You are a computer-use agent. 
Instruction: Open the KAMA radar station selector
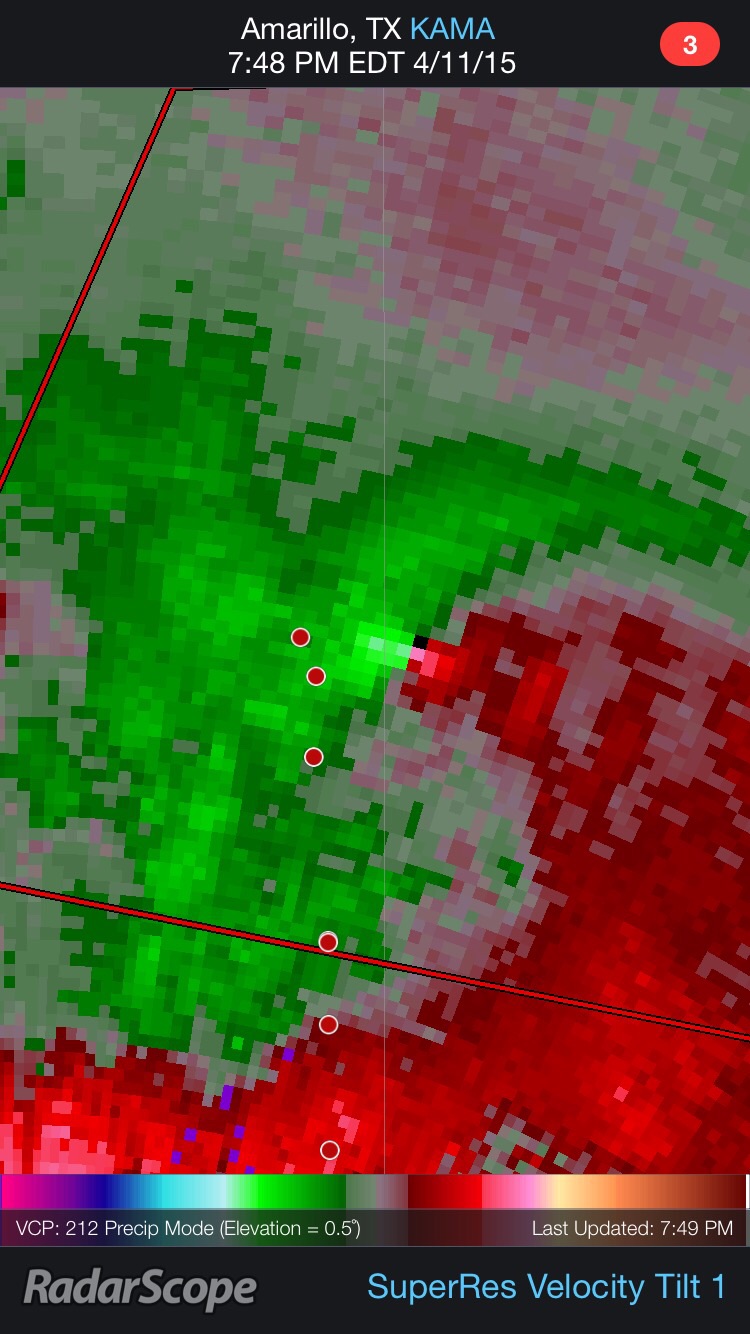[x=452, y=30]
